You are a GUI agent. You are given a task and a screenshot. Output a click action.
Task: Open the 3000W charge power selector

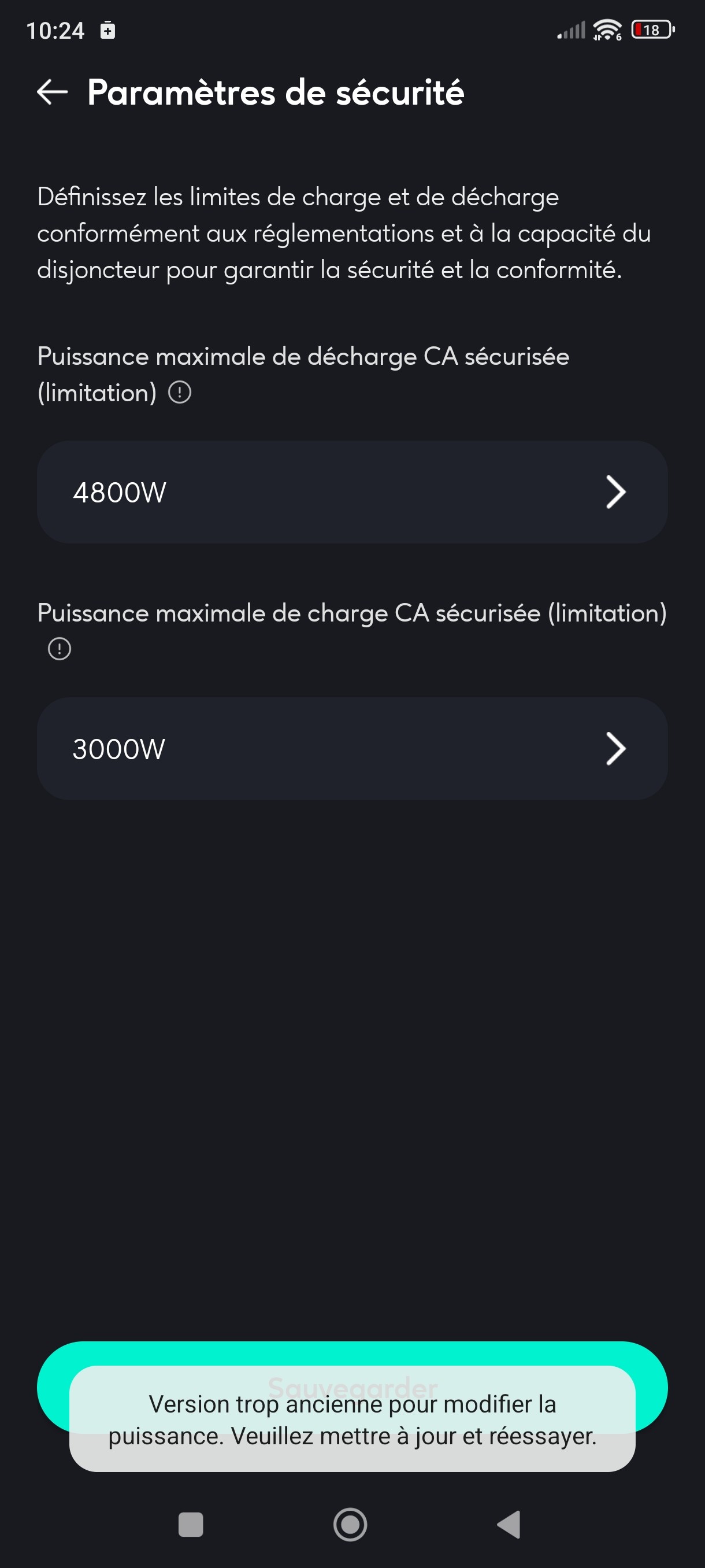(x=352, y=749)
